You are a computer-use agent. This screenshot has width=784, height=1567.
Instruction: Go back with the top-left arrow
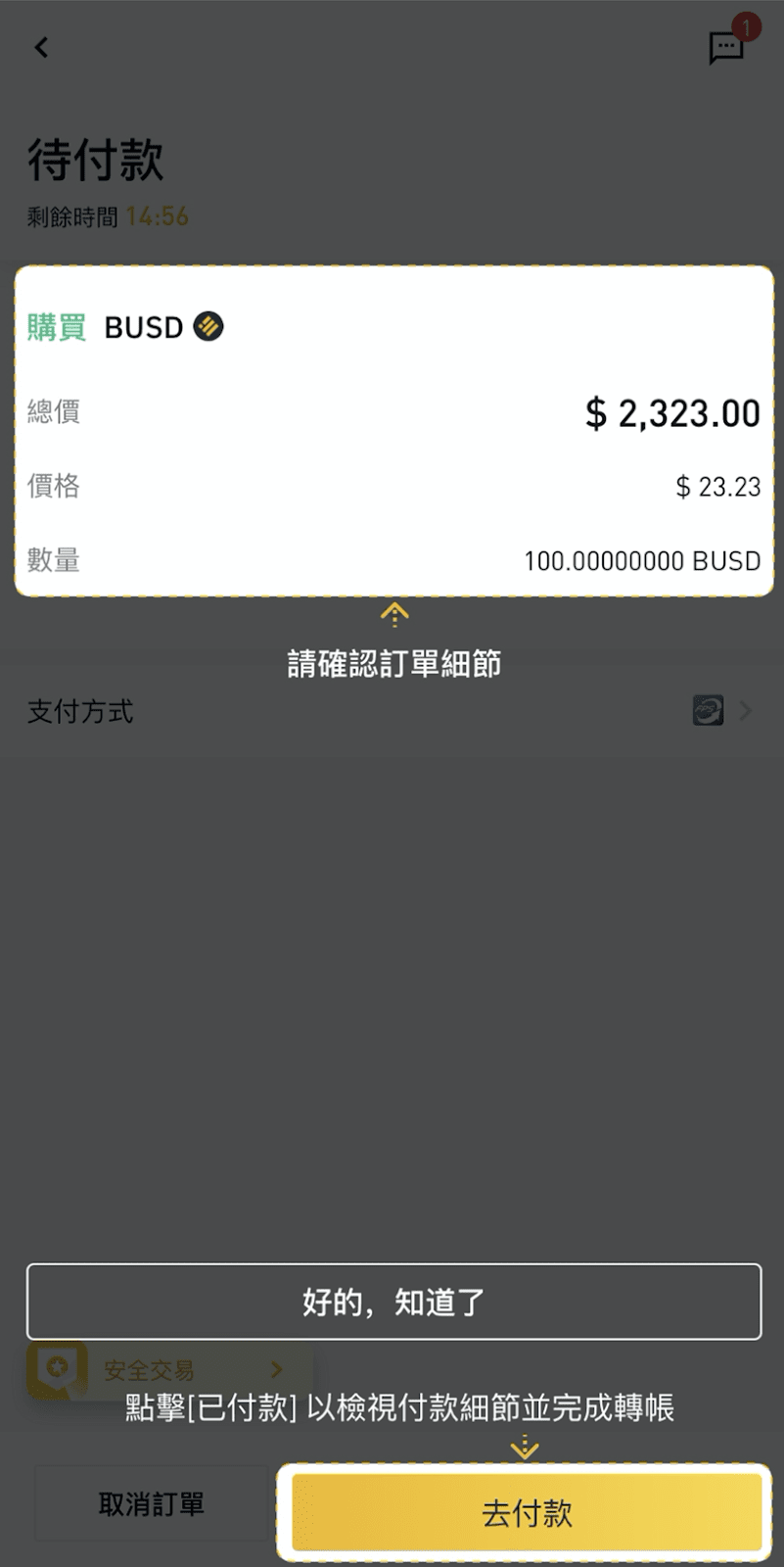41,47
